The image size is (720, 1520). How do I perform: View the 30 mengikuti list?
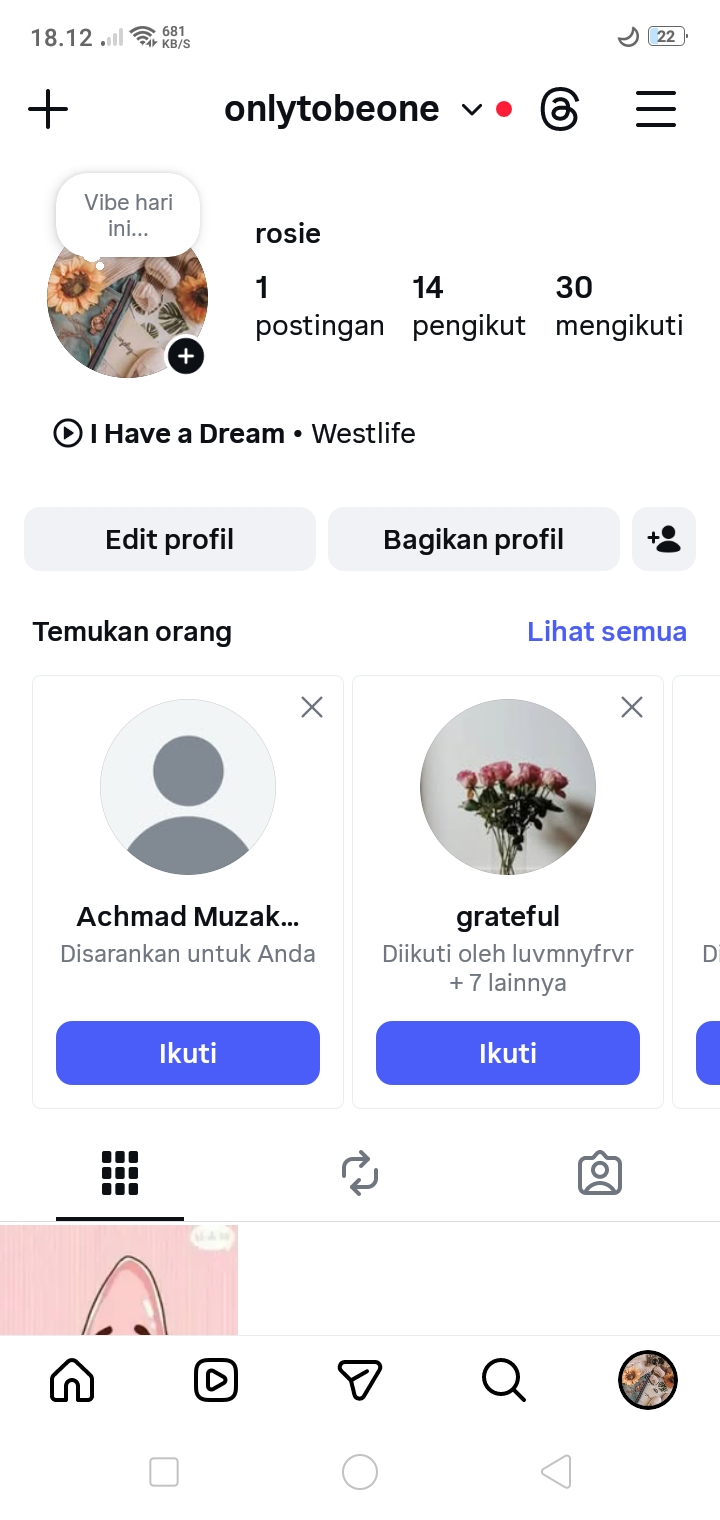[619, 307]
